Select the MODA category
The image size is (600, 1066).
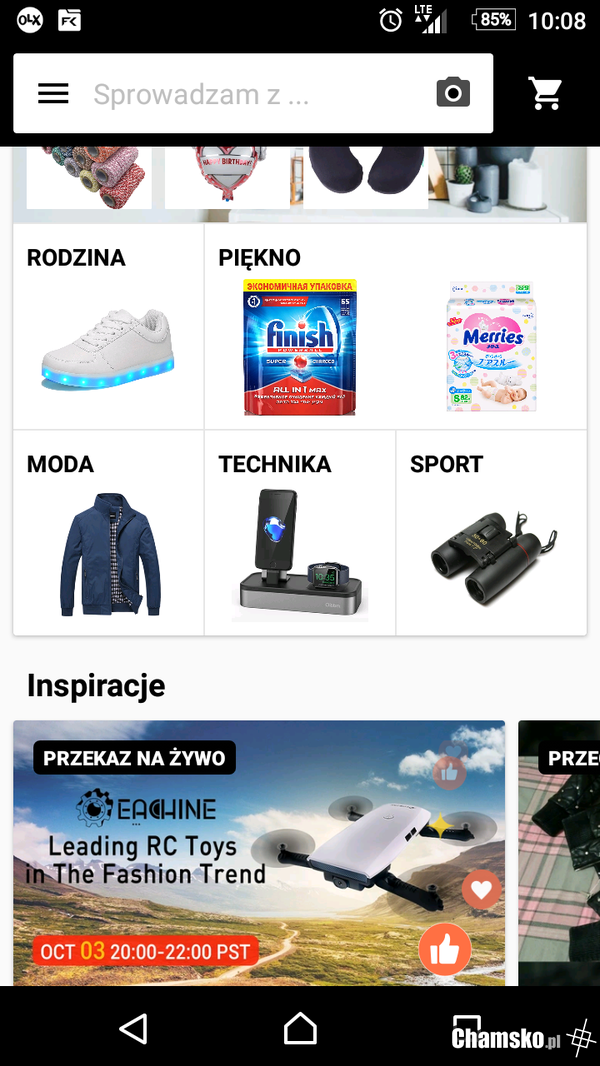(108, 533)
